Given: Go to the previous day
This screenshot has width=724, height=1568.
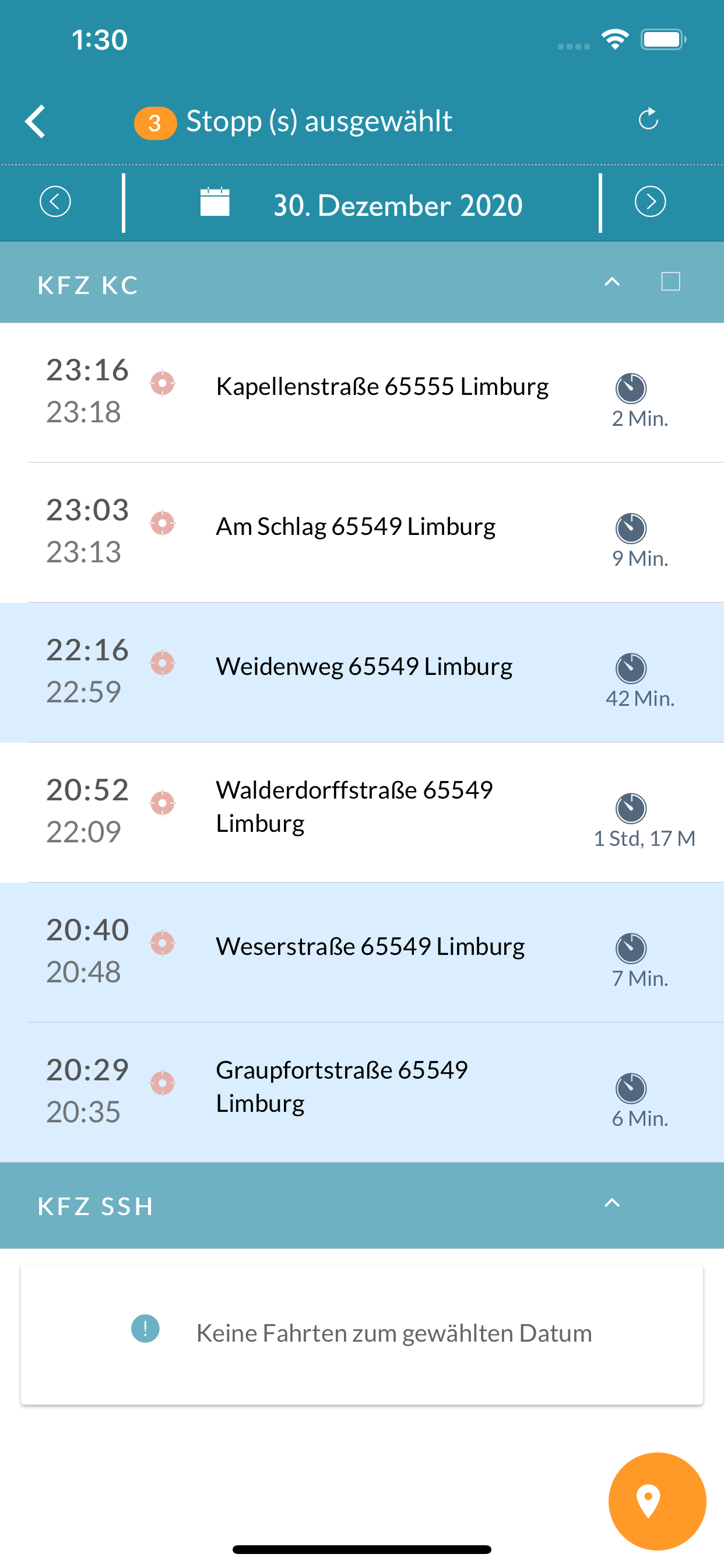Looking at the screenshot, I should (55, 201).
